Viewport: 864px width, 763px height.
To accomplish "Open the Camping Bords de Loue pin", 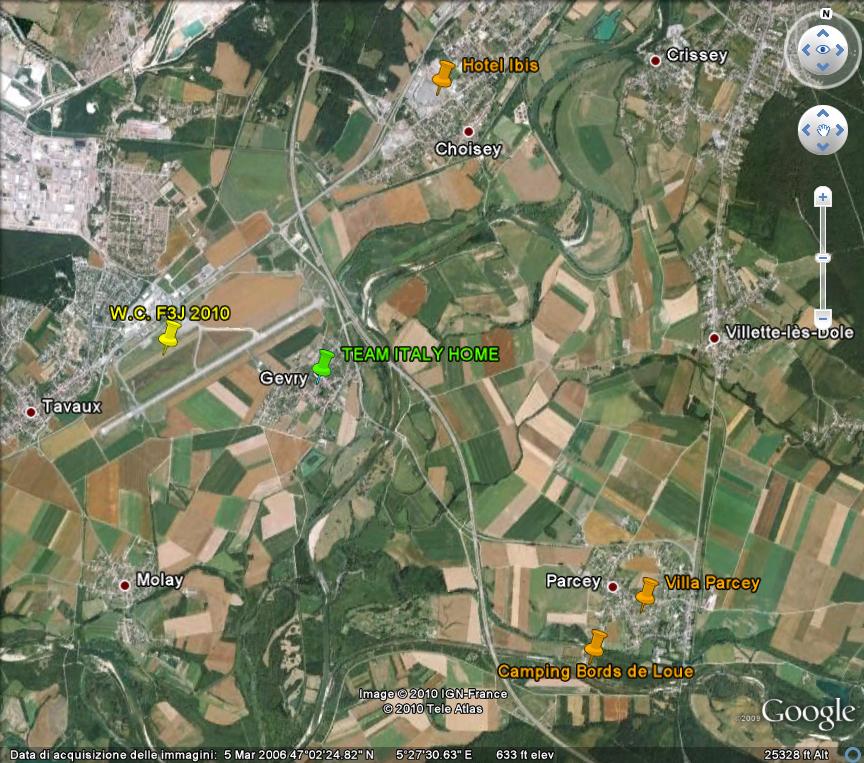I will 597,643.
